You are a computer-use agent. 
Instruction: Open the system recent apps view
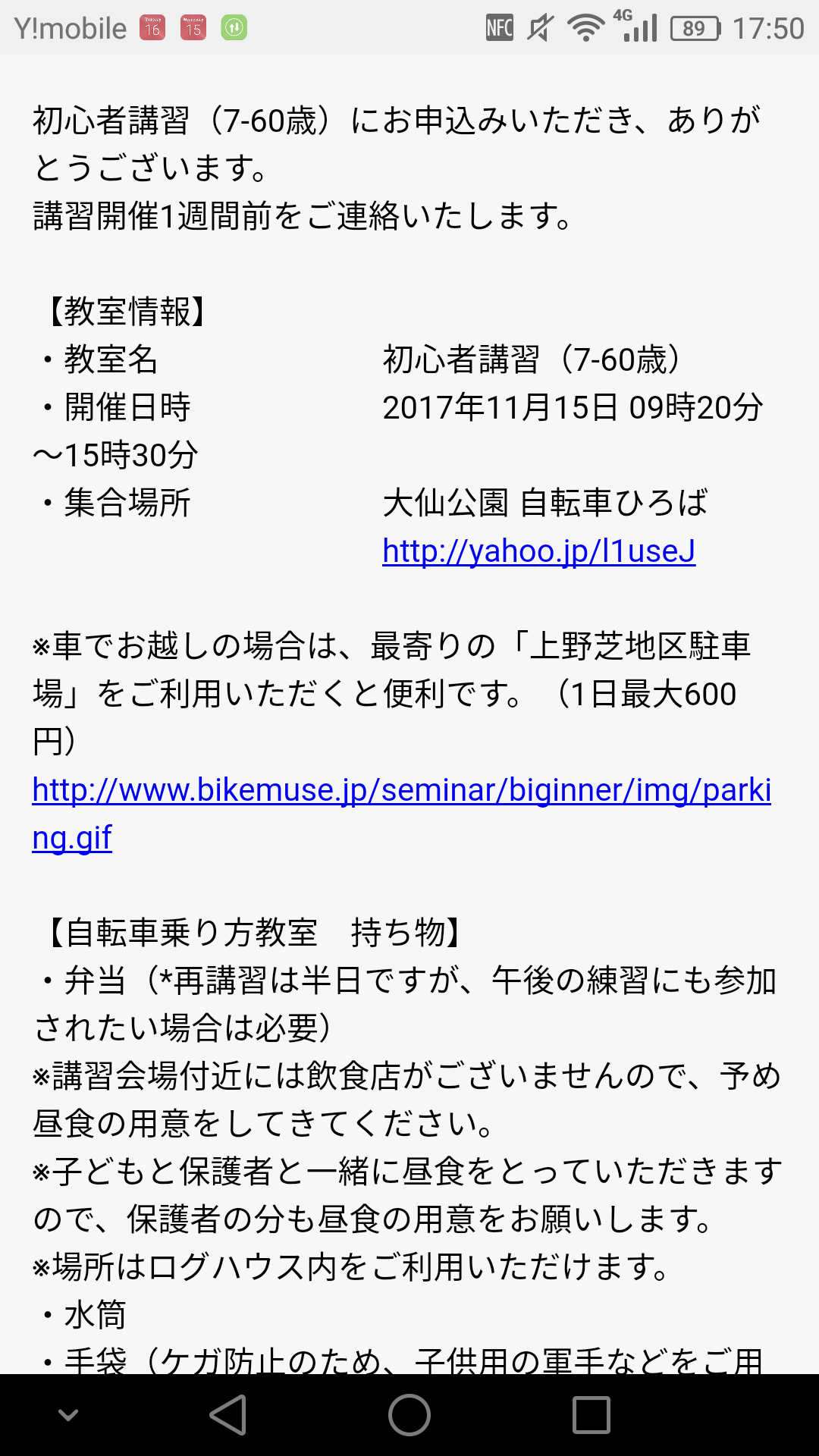click(x=591, y=1415)
